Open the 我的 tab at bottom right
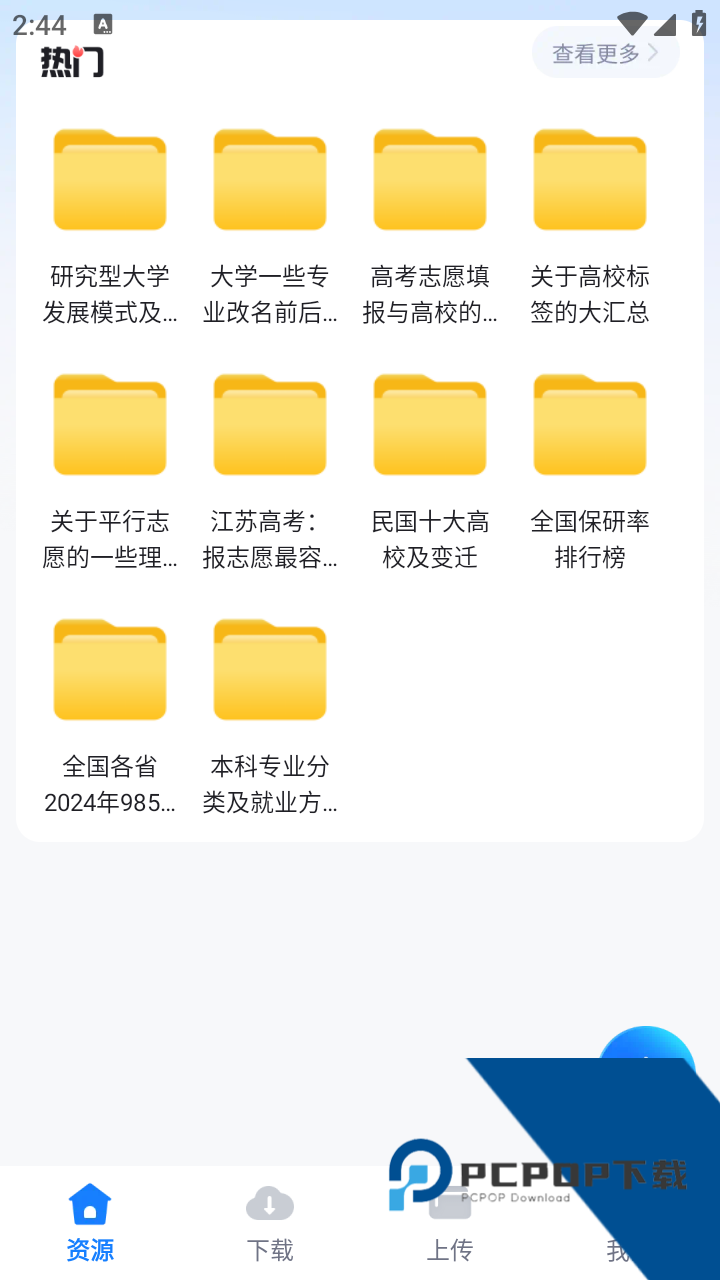The image size is (720, 1280). [x=628, y=1249]
